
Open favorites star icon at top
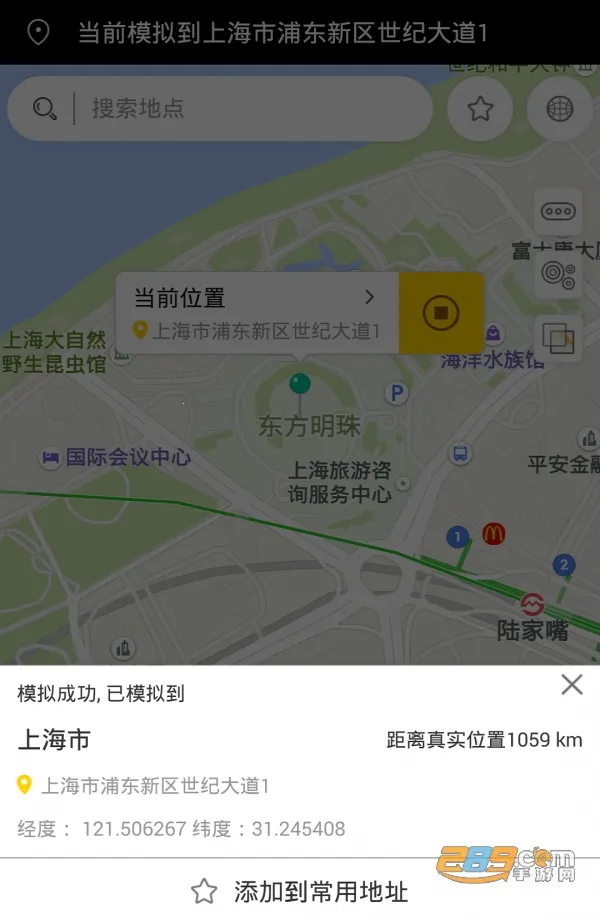[481, 108]
